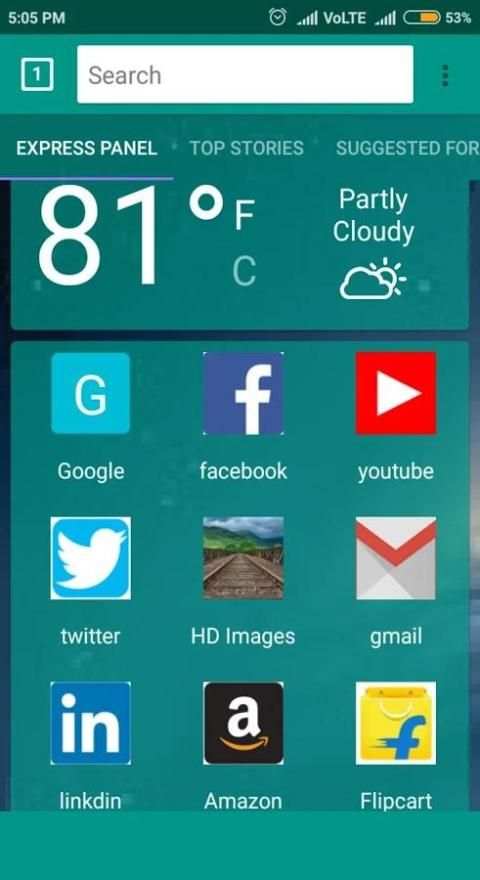The image size is (480, 880).
Task: Go to the gmail shortcut
Action: click(396, 582)
